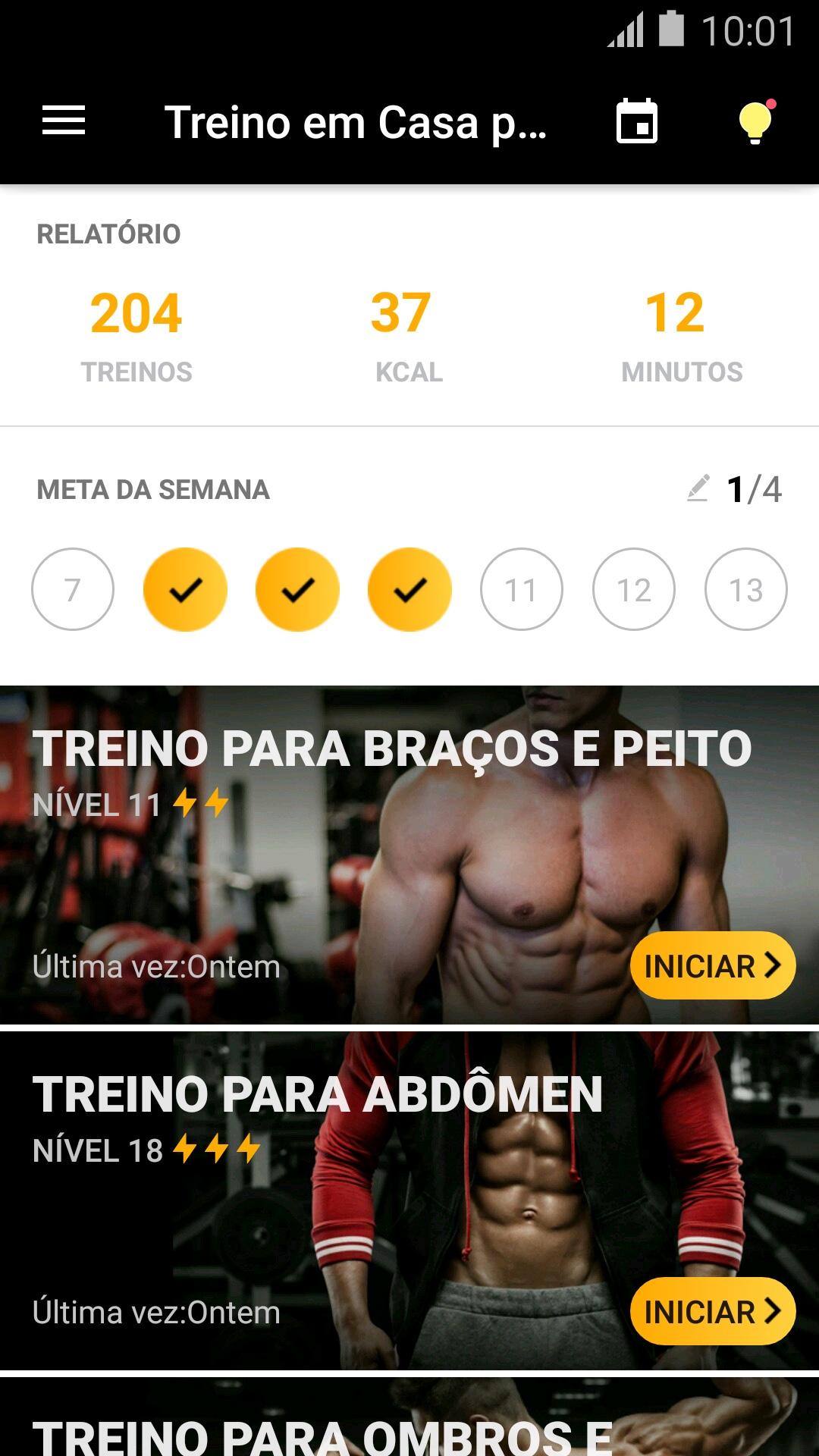Select day 11 in weekly goal
This screenshot has width=819, height=1456.
522,589
